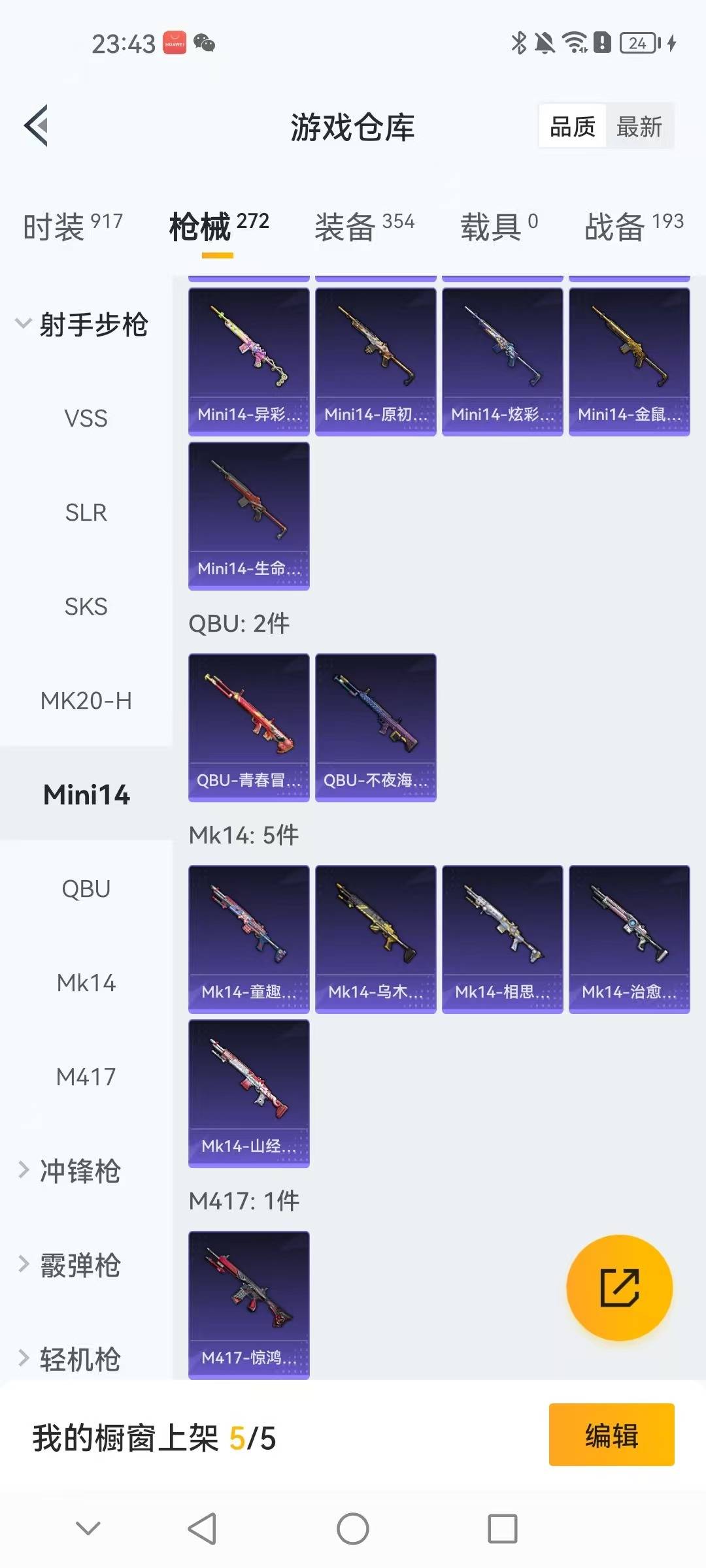Select VSS in the side list
Screen dimensions: 706x1568
(86, 418)
